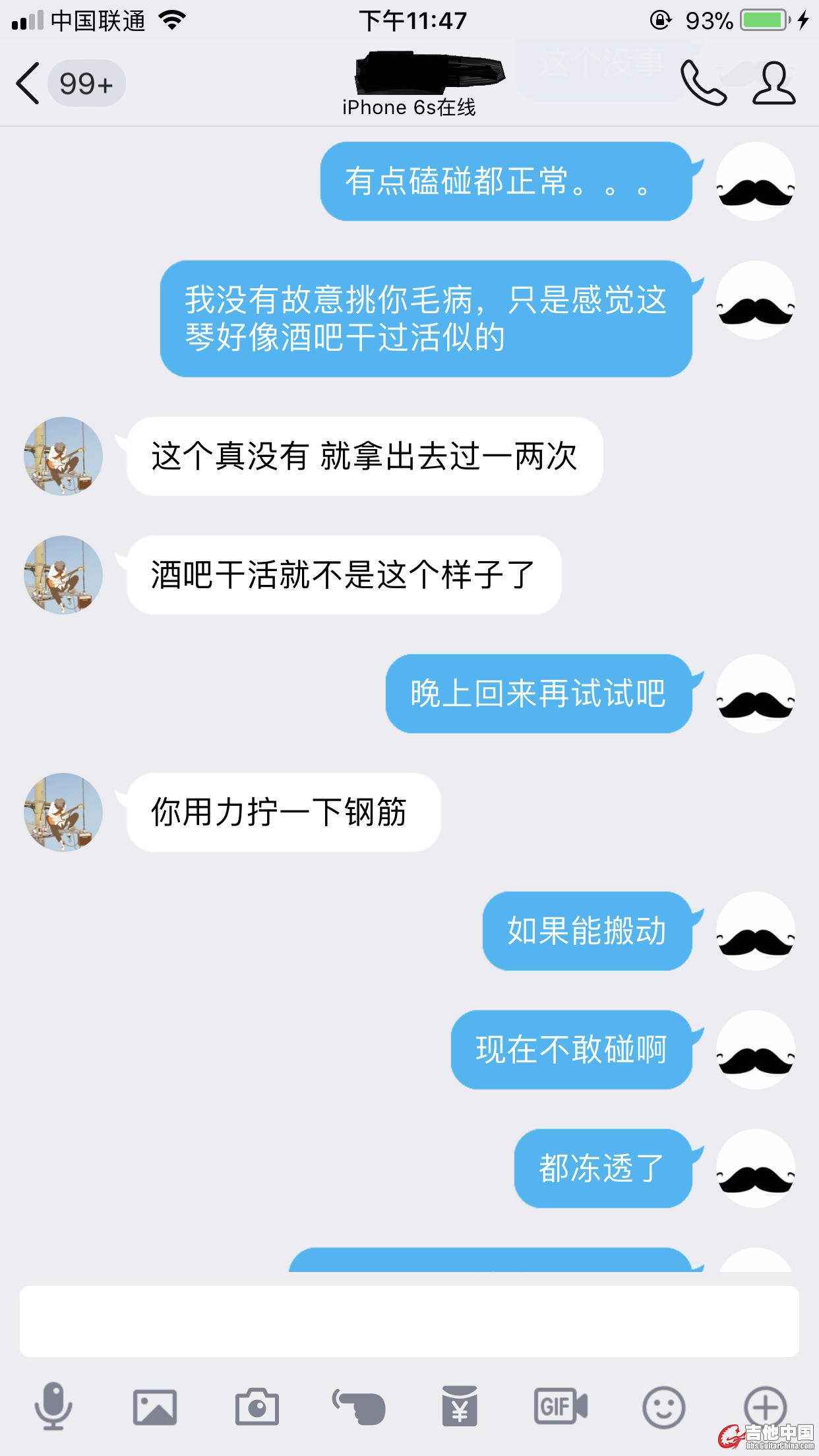Start a voice call with this contact

[x=703, y=84]
